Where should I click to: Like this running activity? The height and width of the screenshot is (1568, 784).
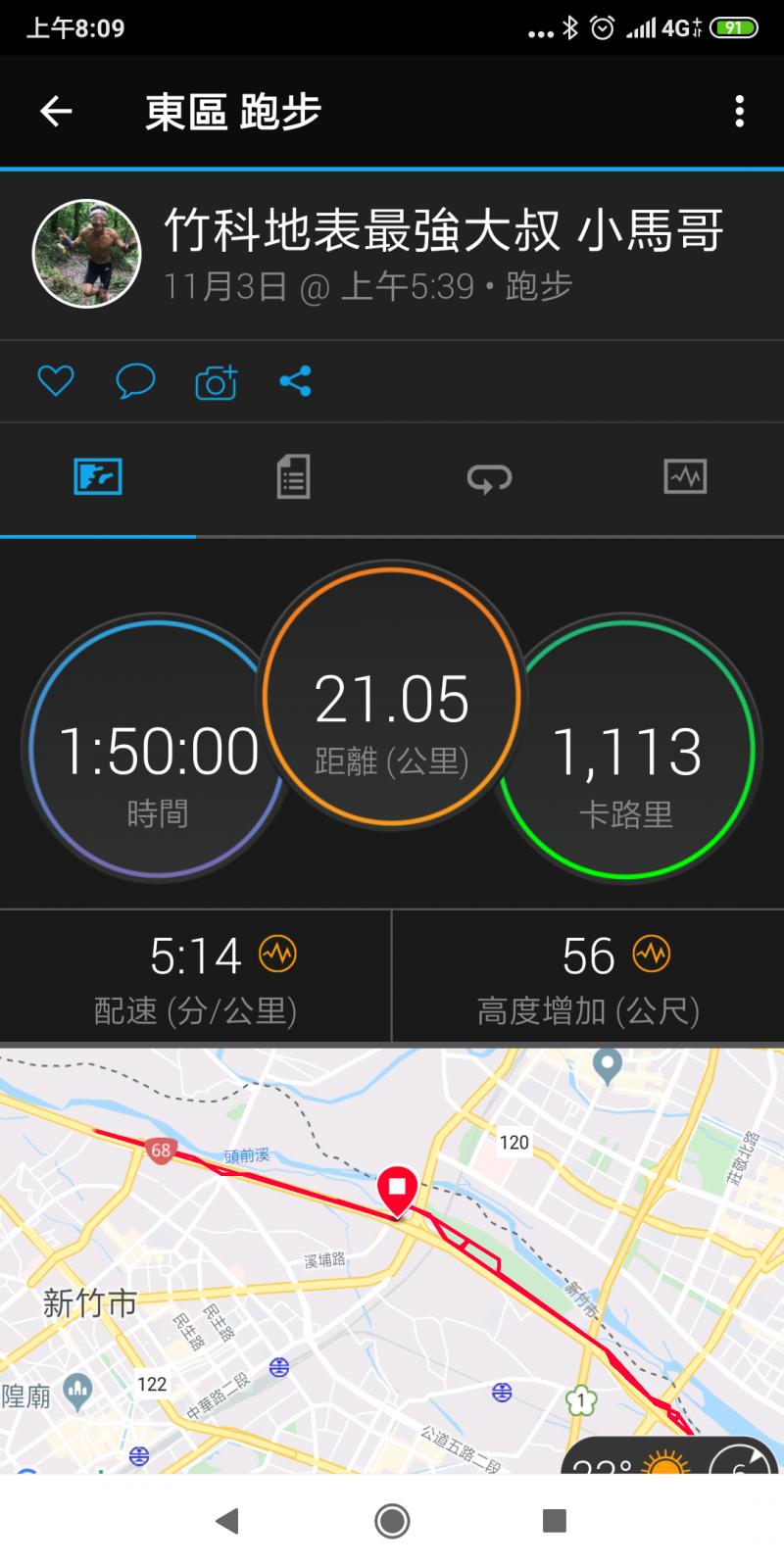[x=56, y=380]
